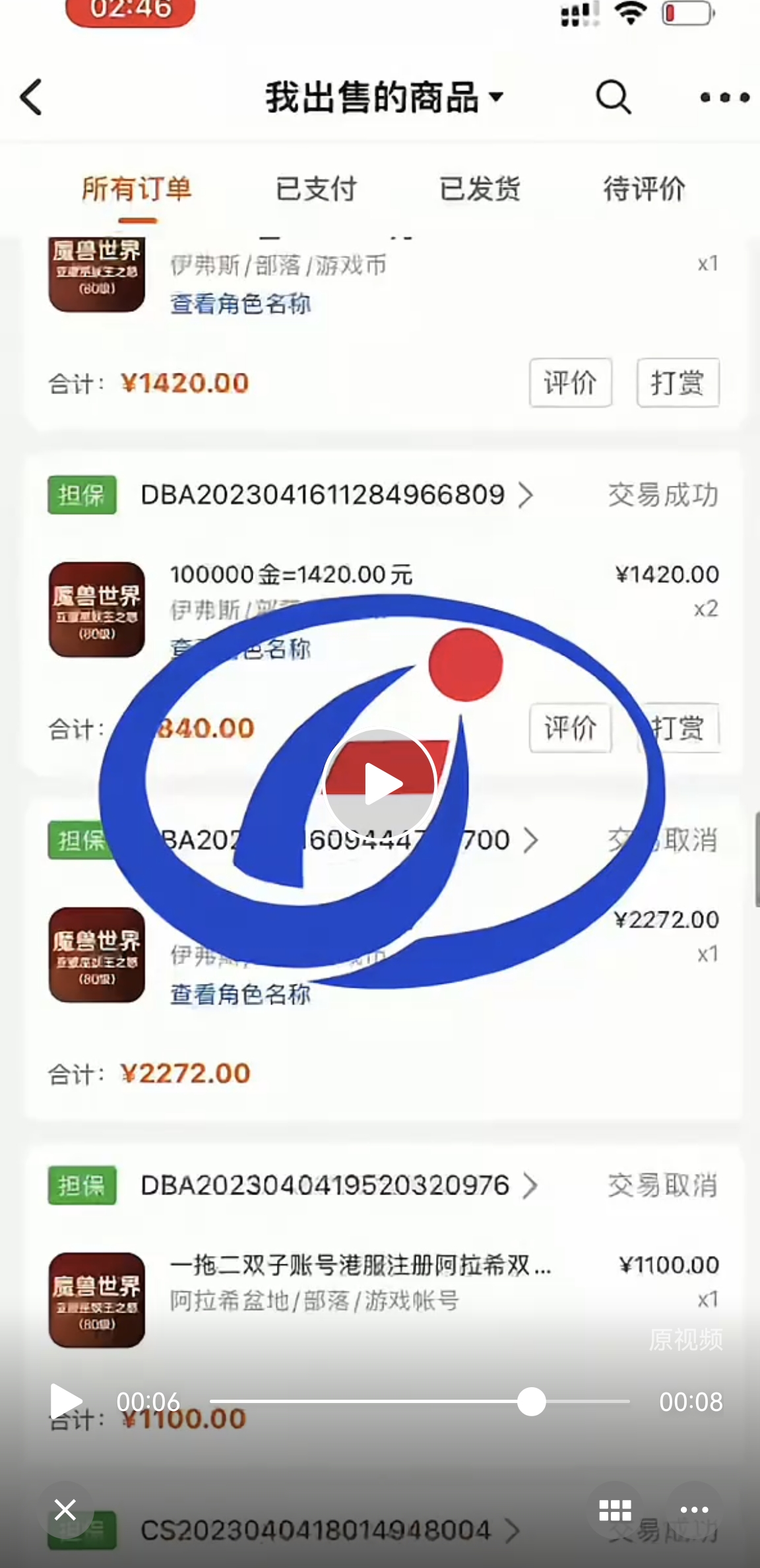Load the original video via 原视频
The image size is (760, 1568).
[x=685, y=1340]
